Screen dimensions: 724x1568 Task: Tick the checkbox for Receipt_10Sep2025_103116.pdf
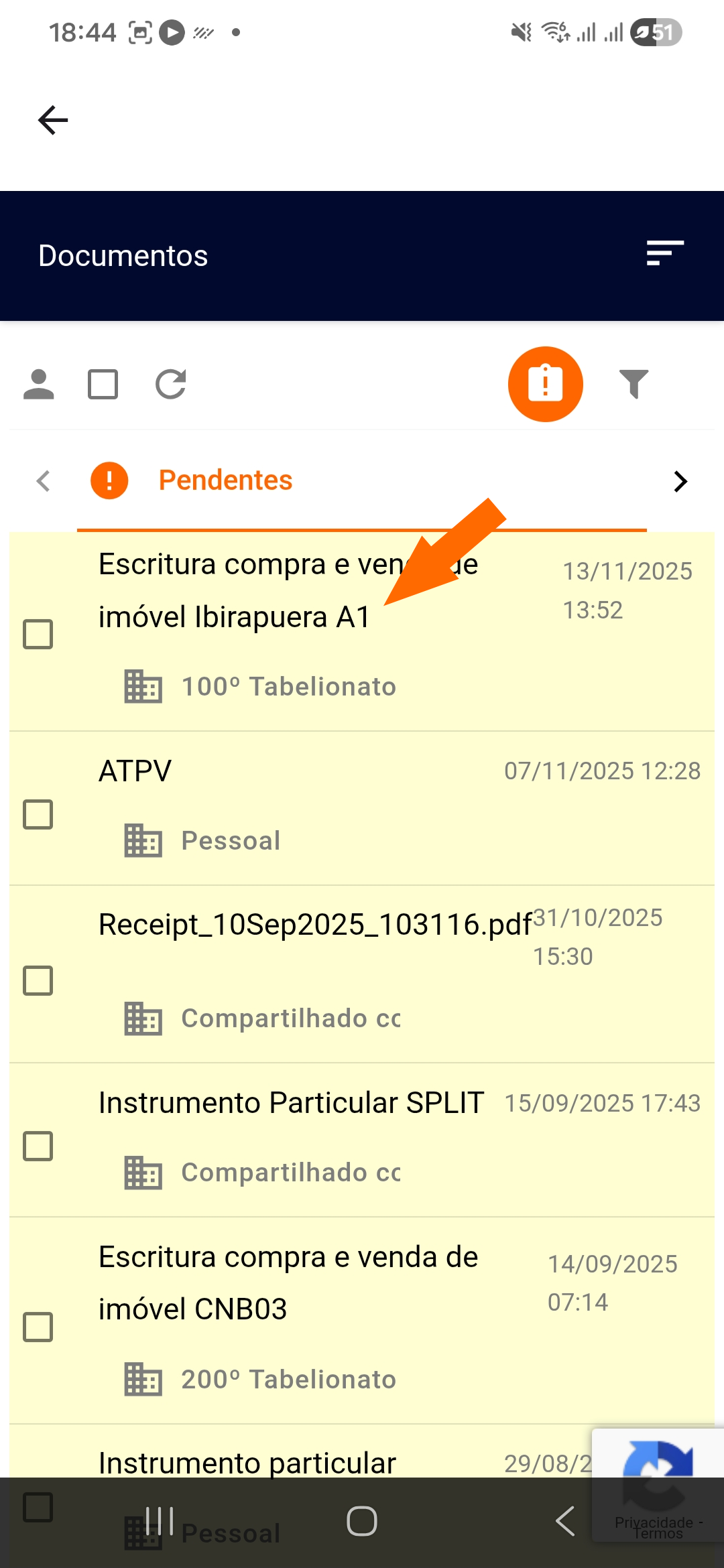pyautogui.click(x=38, y=980)
